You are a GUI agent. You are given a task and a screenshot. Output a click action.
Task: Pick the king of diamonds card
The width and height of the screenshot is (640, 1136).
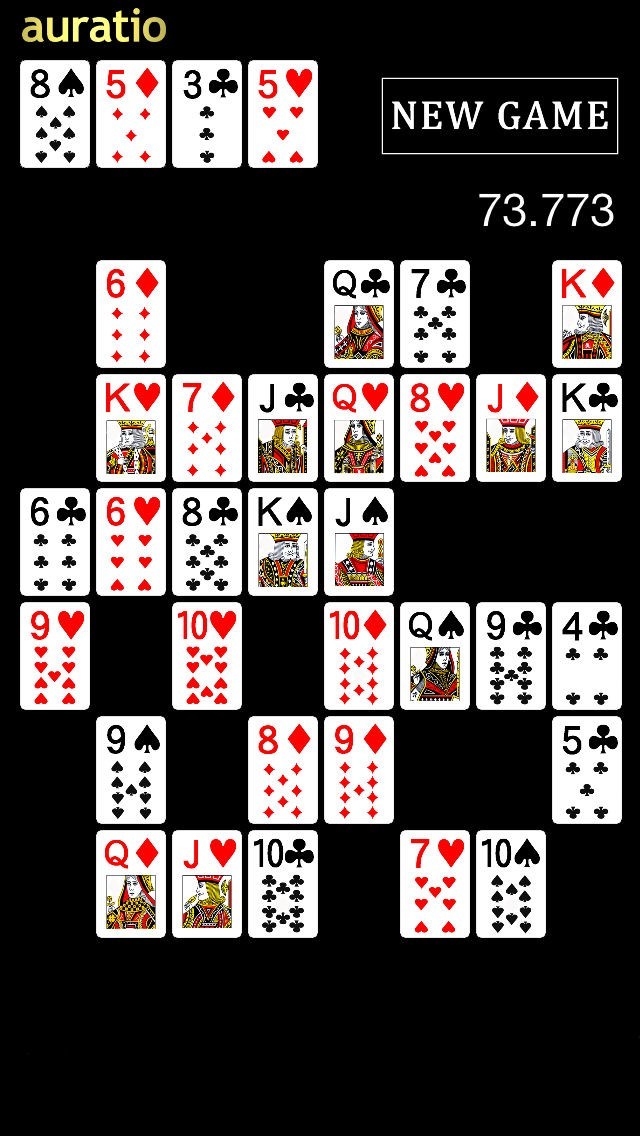coord(587,314)
